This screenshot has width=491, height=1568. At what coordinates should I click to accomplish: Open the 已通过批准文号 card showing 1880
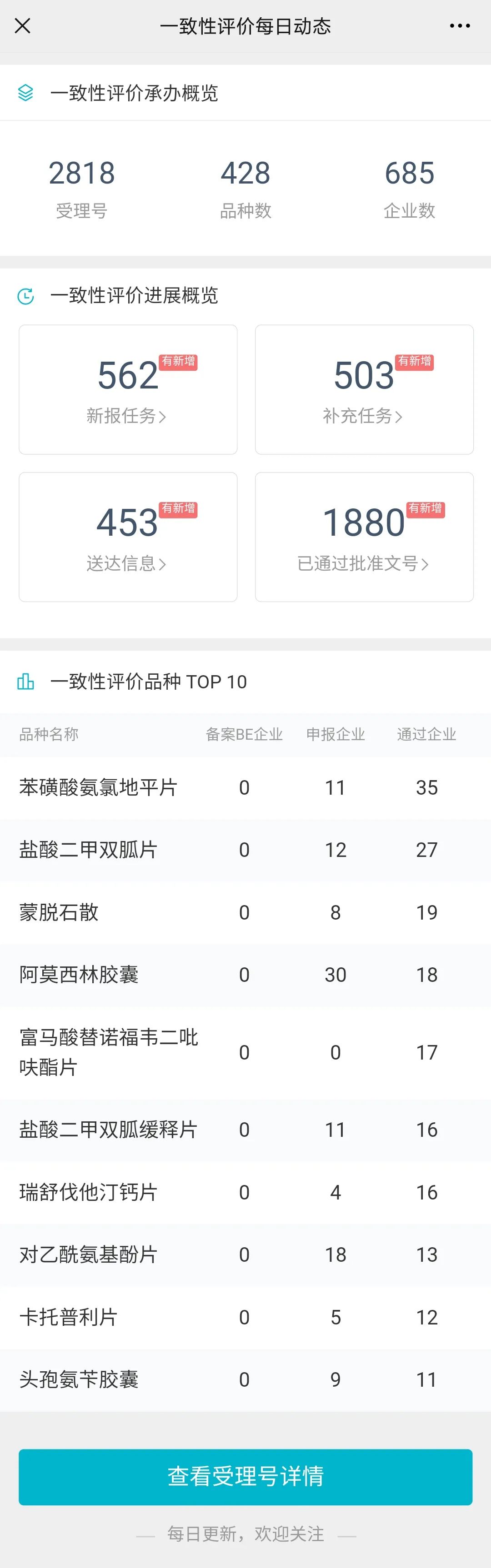pyautogui.click(x=364, y=537)
